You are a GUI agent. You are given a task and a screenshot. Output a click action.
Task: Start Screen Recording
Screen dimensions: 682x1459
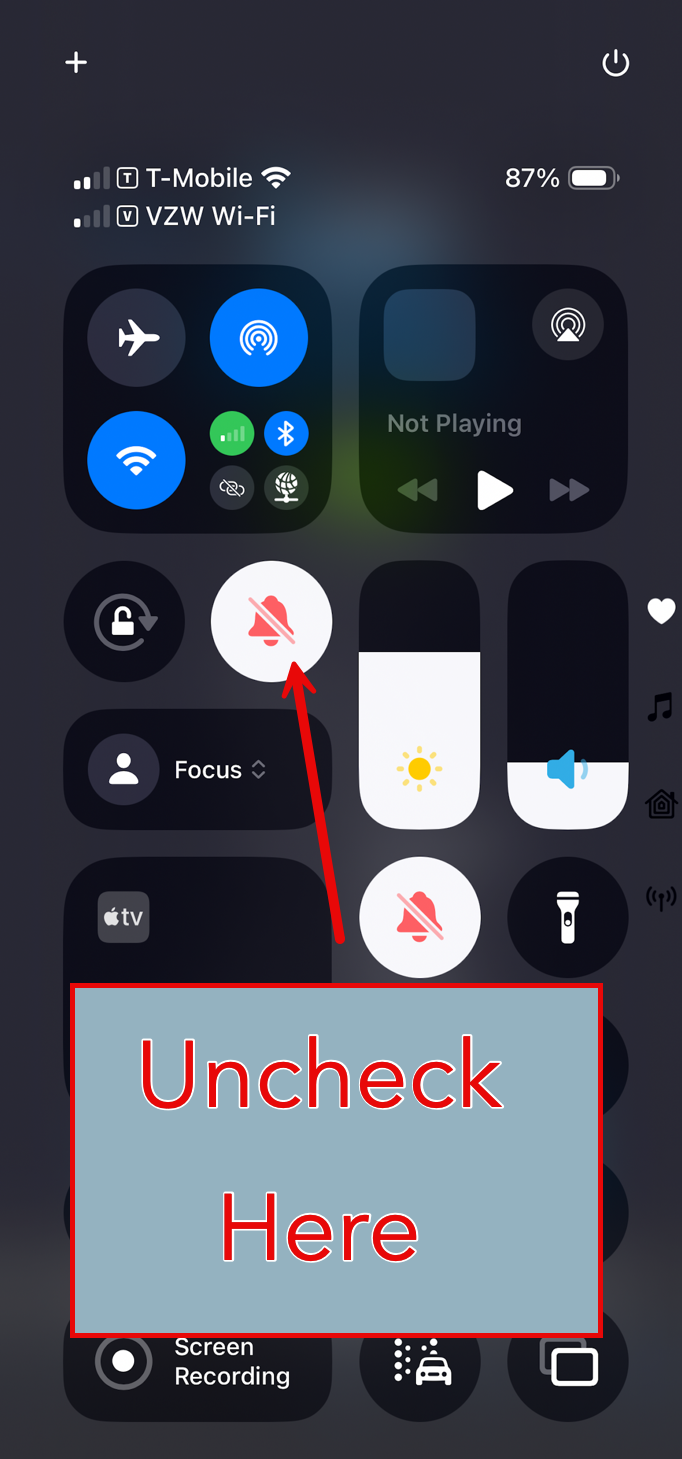coord(124,1361)
